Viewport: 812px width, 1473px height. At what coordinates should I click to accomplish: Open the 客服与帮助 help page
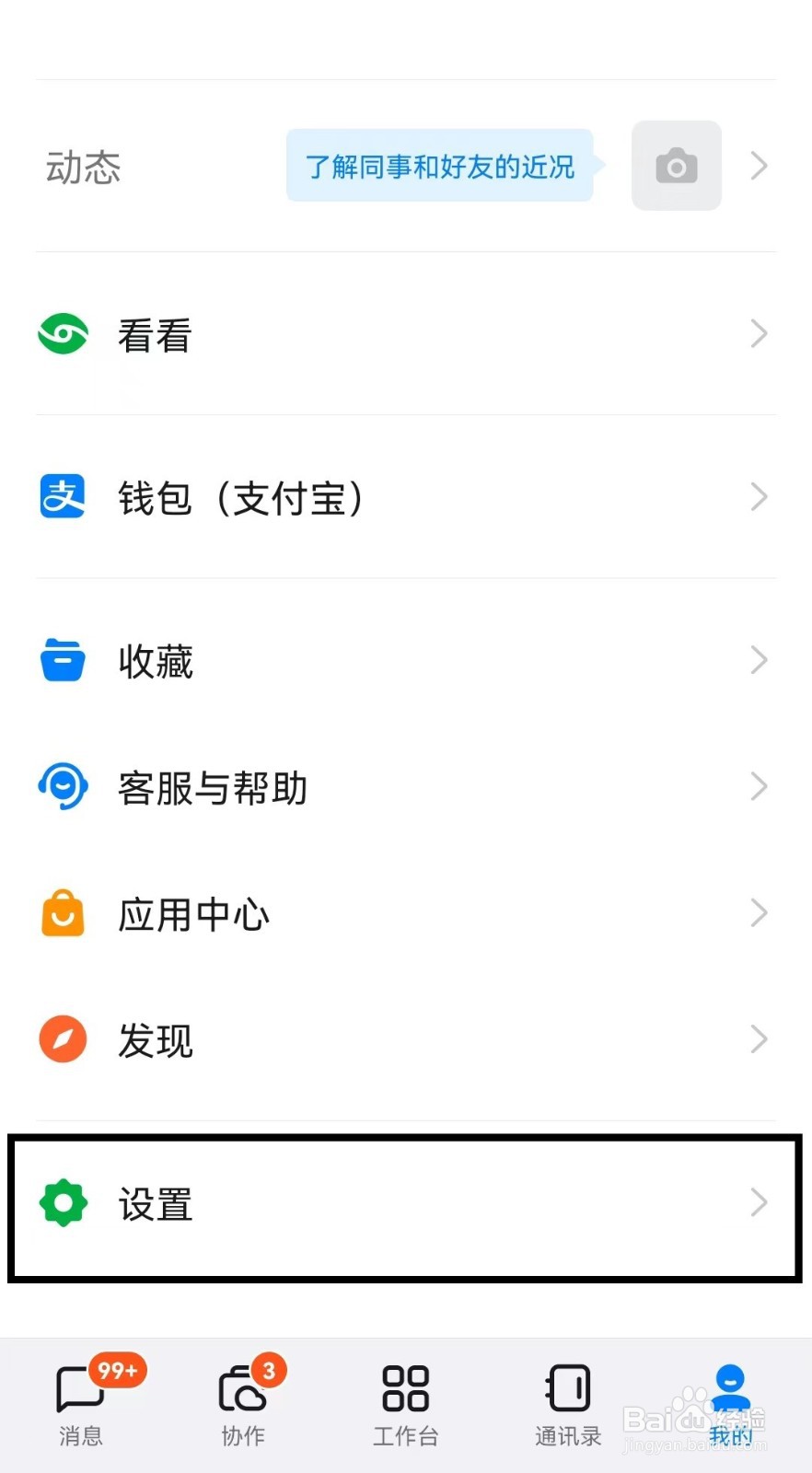pos(213,786)
